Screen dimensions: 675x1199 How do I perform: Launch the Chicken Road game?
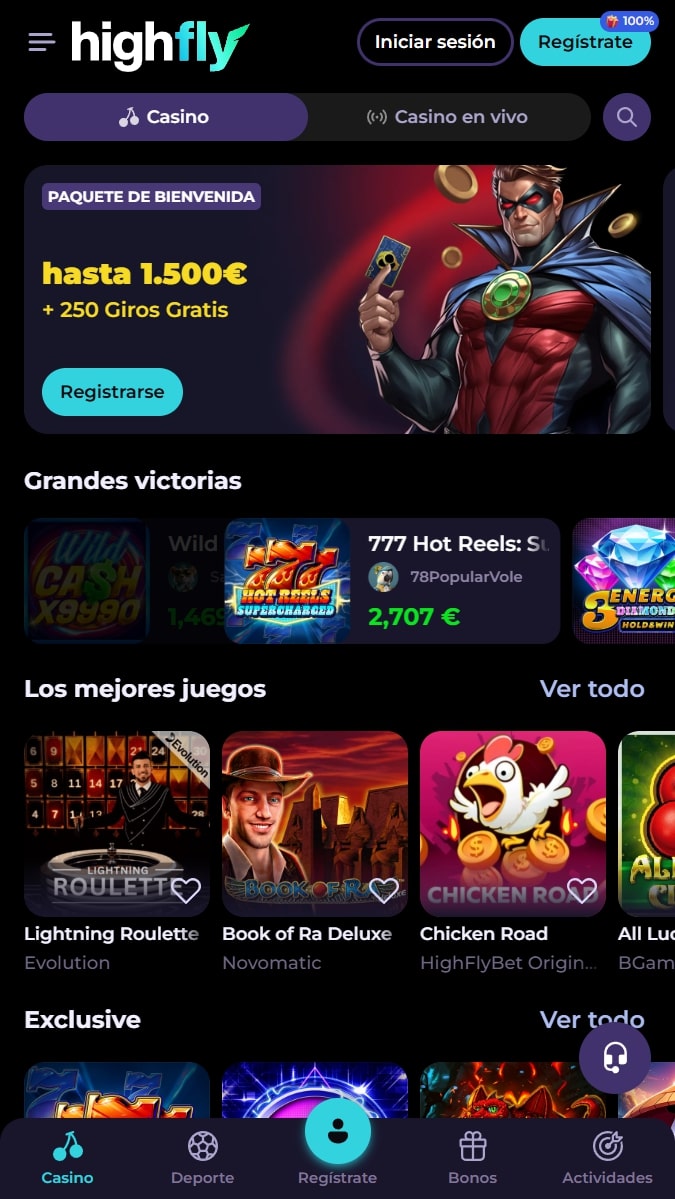pos(513,824)
